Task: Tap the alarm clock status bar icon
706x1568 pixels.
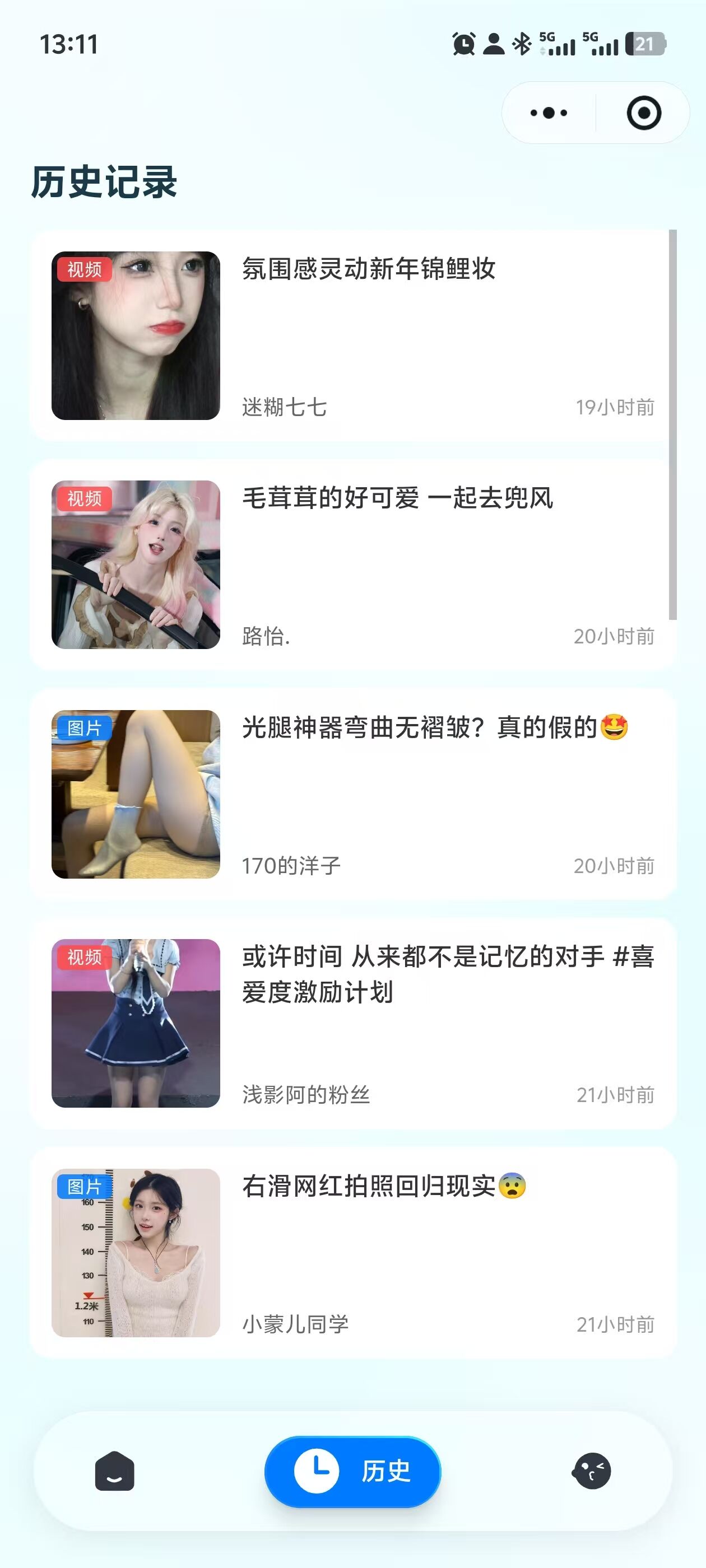Action: [x=462, y=44]
